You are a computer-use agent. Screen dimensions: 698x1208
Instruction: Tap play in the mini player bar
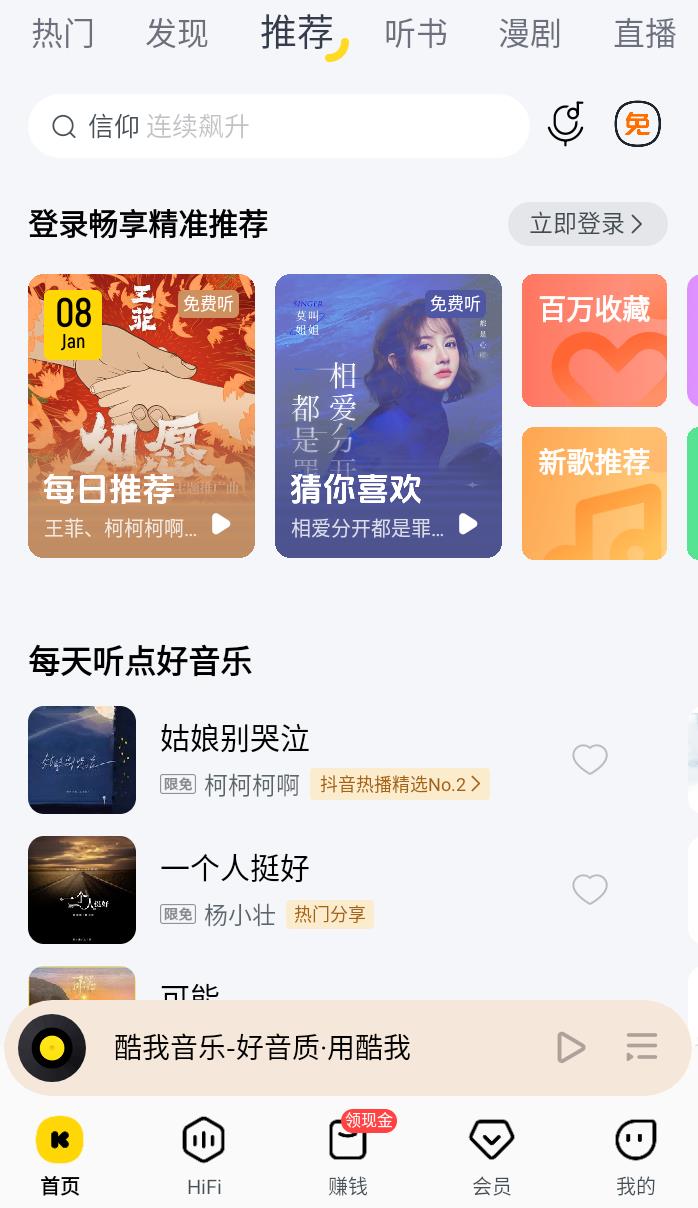570,1047
